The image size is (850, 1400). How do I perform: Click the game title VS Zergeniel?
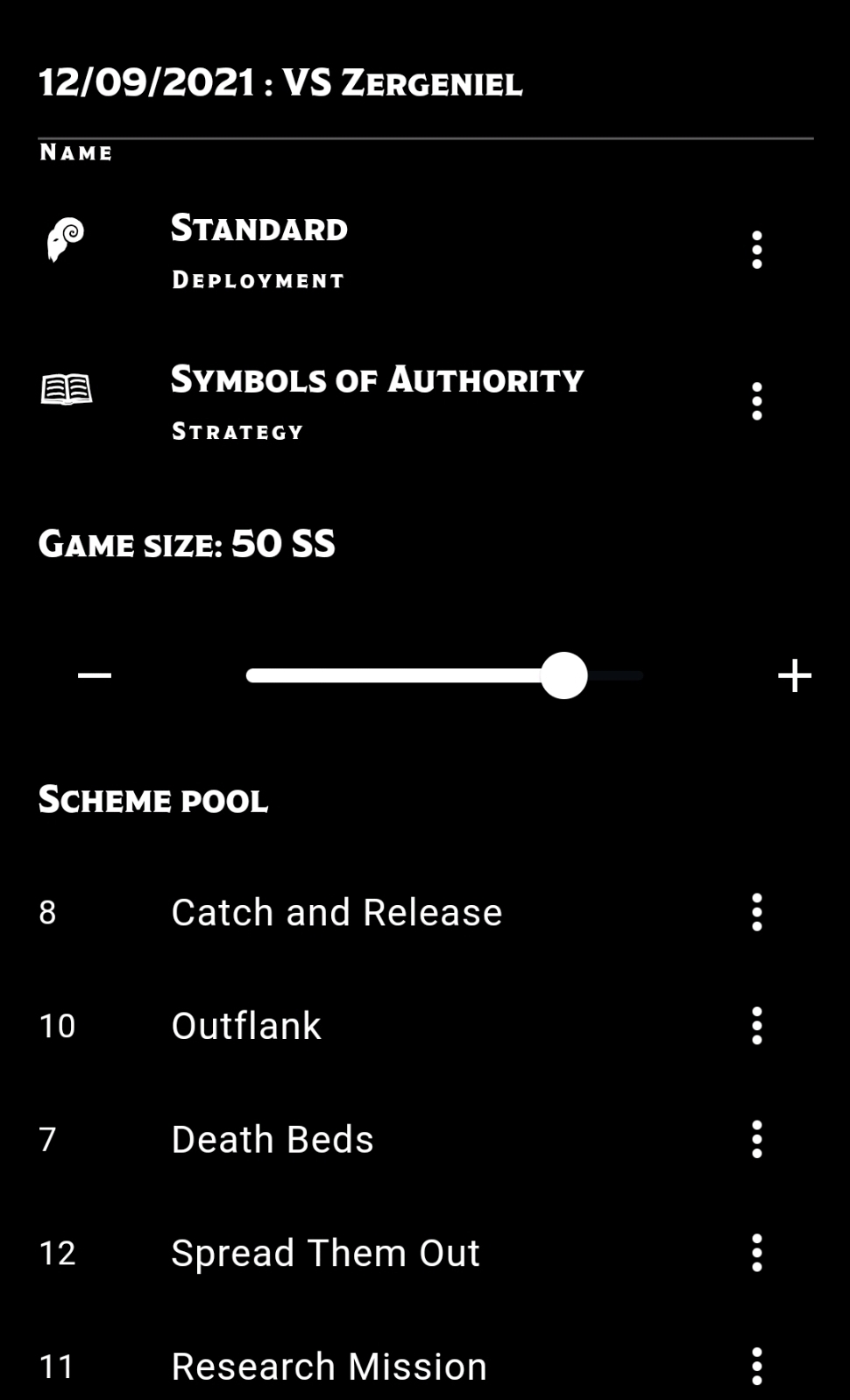coord(279,81)
